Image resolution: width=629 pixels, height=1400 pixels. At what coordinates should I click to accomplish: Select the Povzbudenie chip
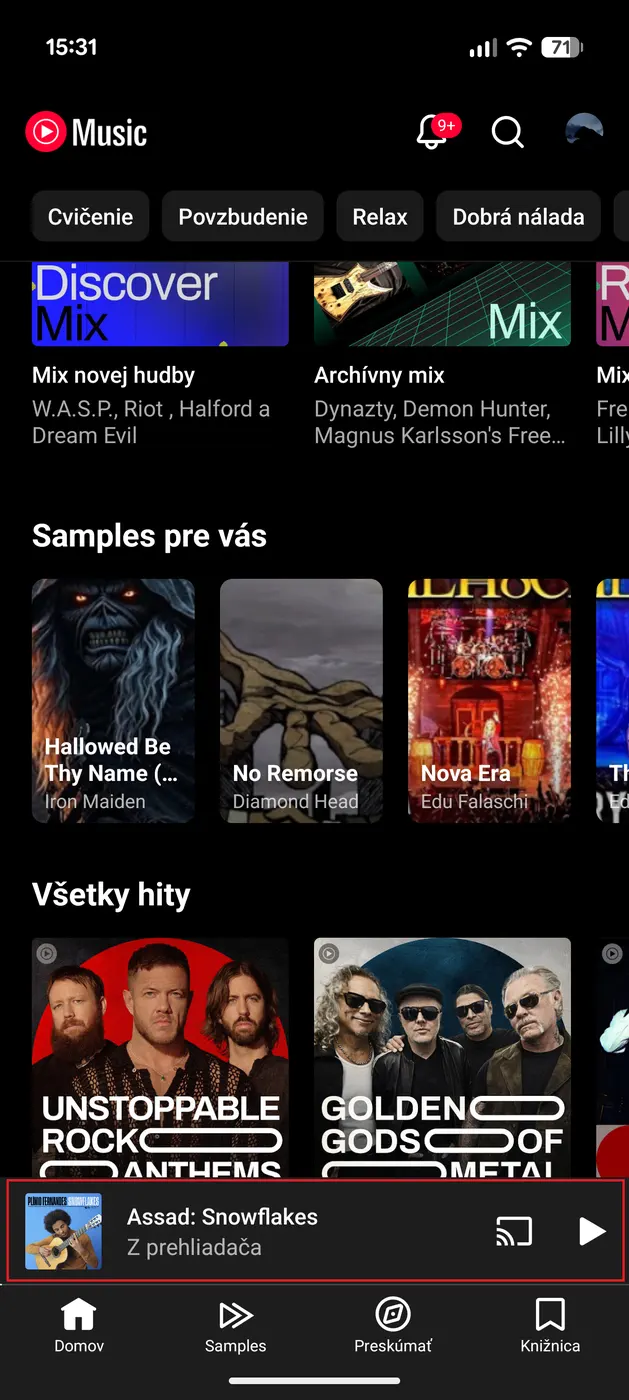tap(243, 217)
